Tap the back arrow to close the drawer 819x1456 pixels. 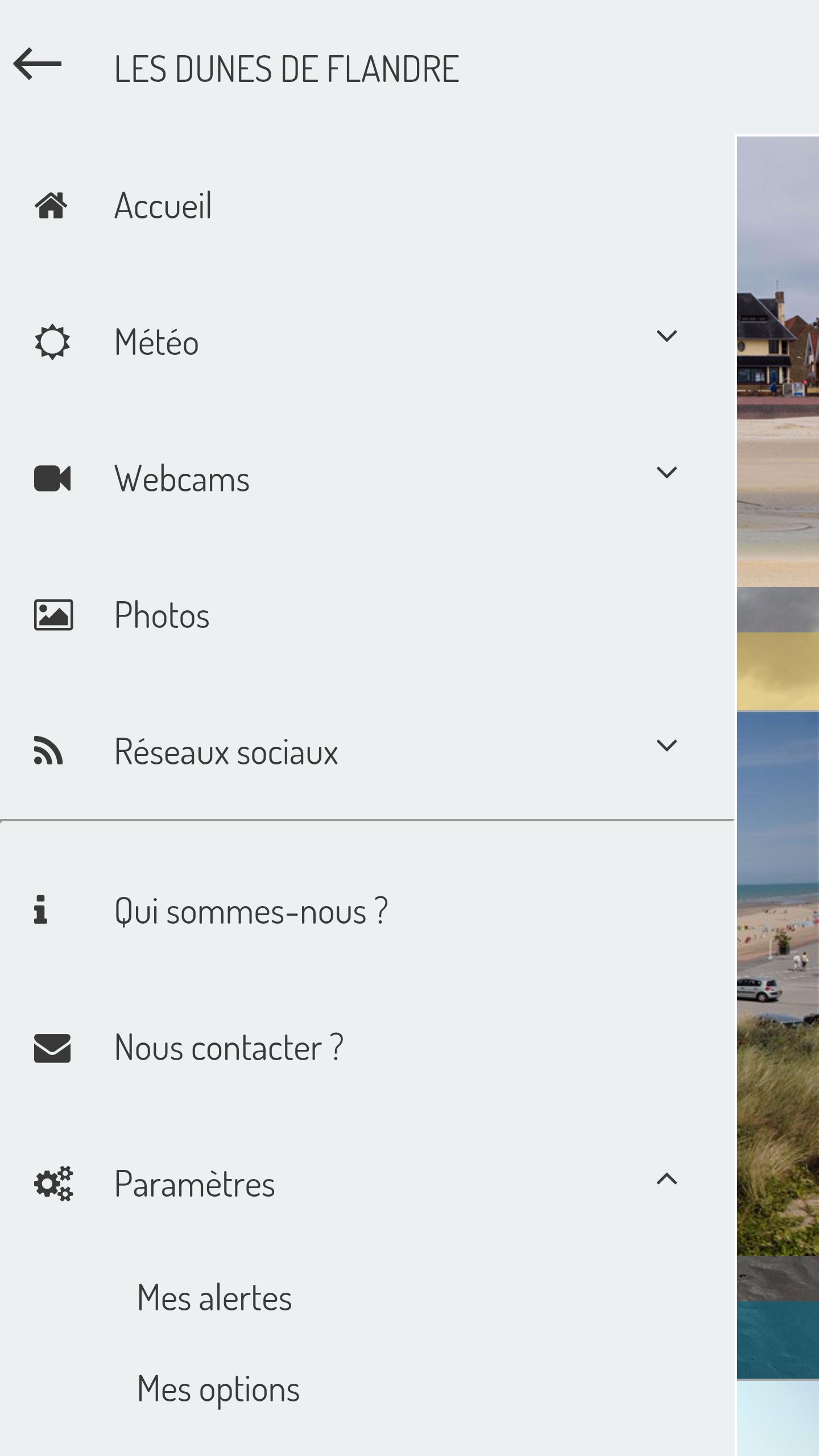tap(38, 64)
